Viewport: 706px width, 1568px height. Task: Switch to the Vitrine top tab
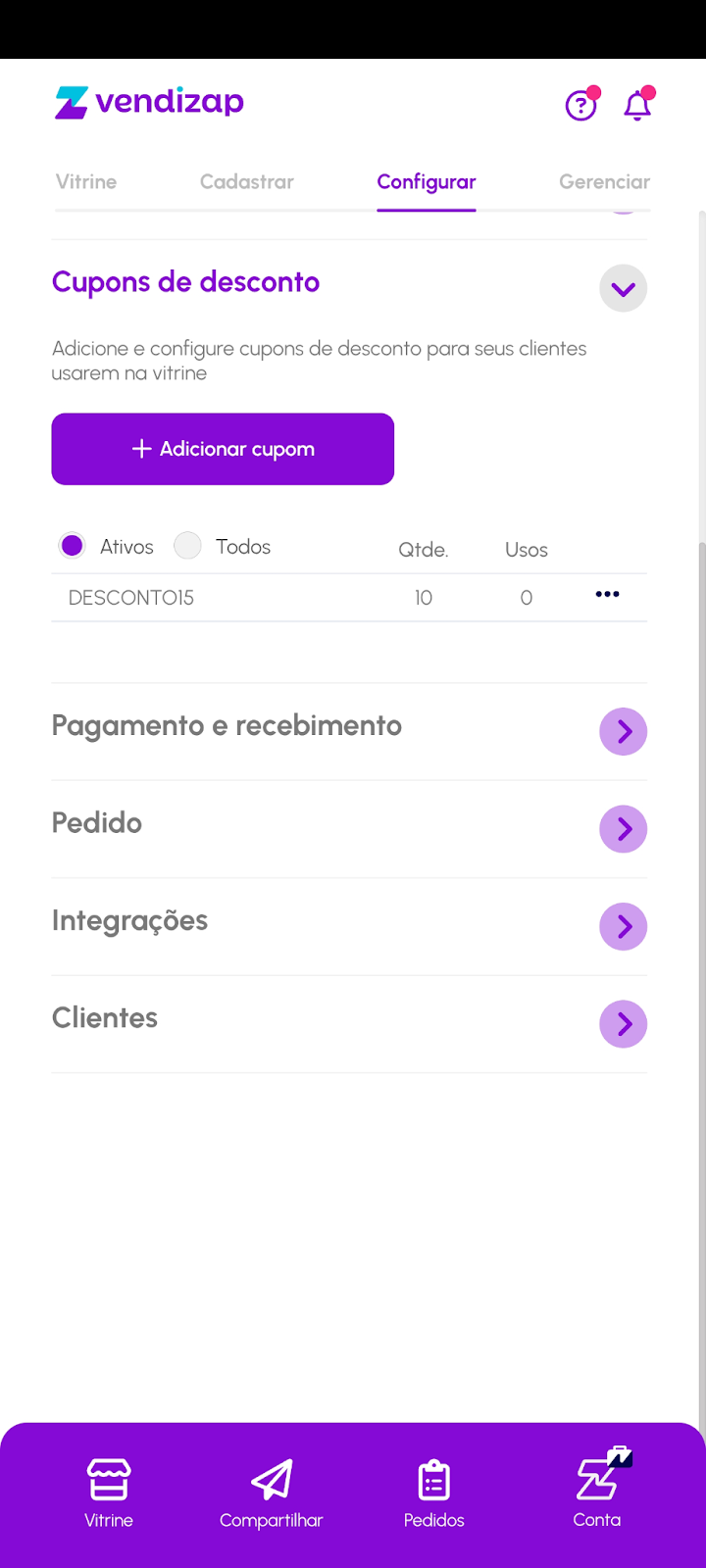[86, 182]
